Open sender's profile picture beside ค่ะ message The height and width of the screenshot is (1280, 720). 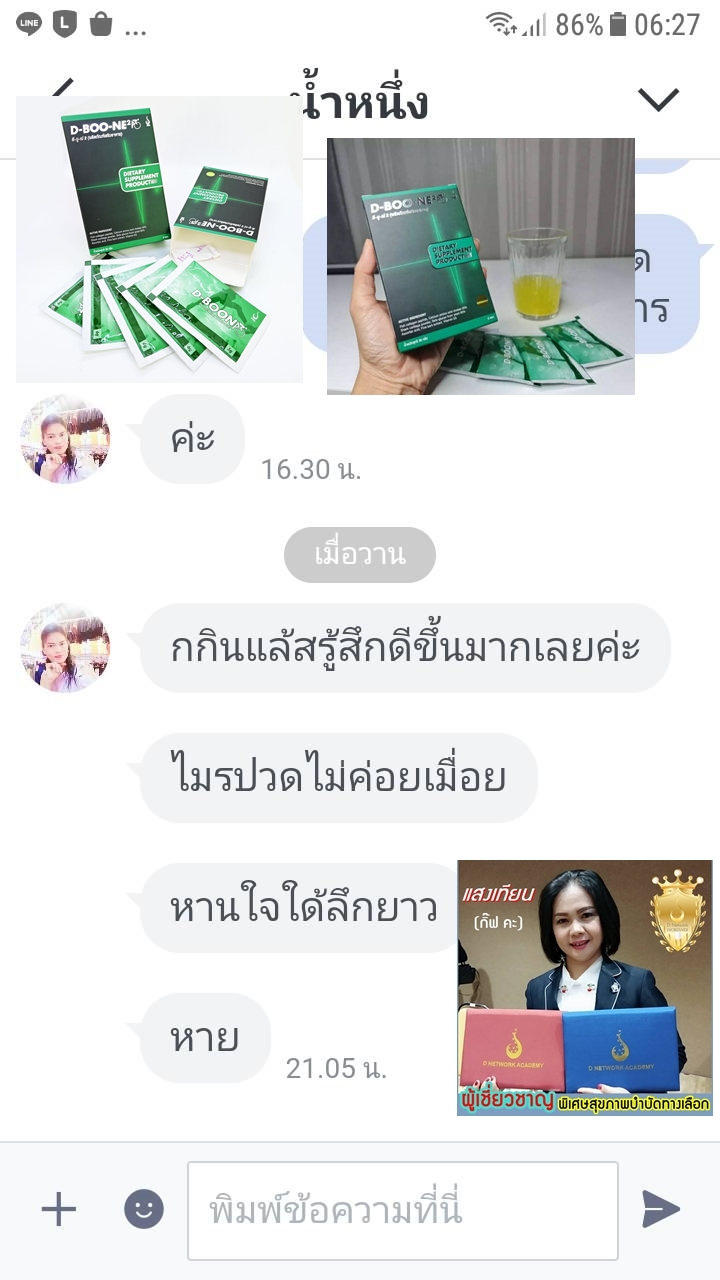click(66, 440)
